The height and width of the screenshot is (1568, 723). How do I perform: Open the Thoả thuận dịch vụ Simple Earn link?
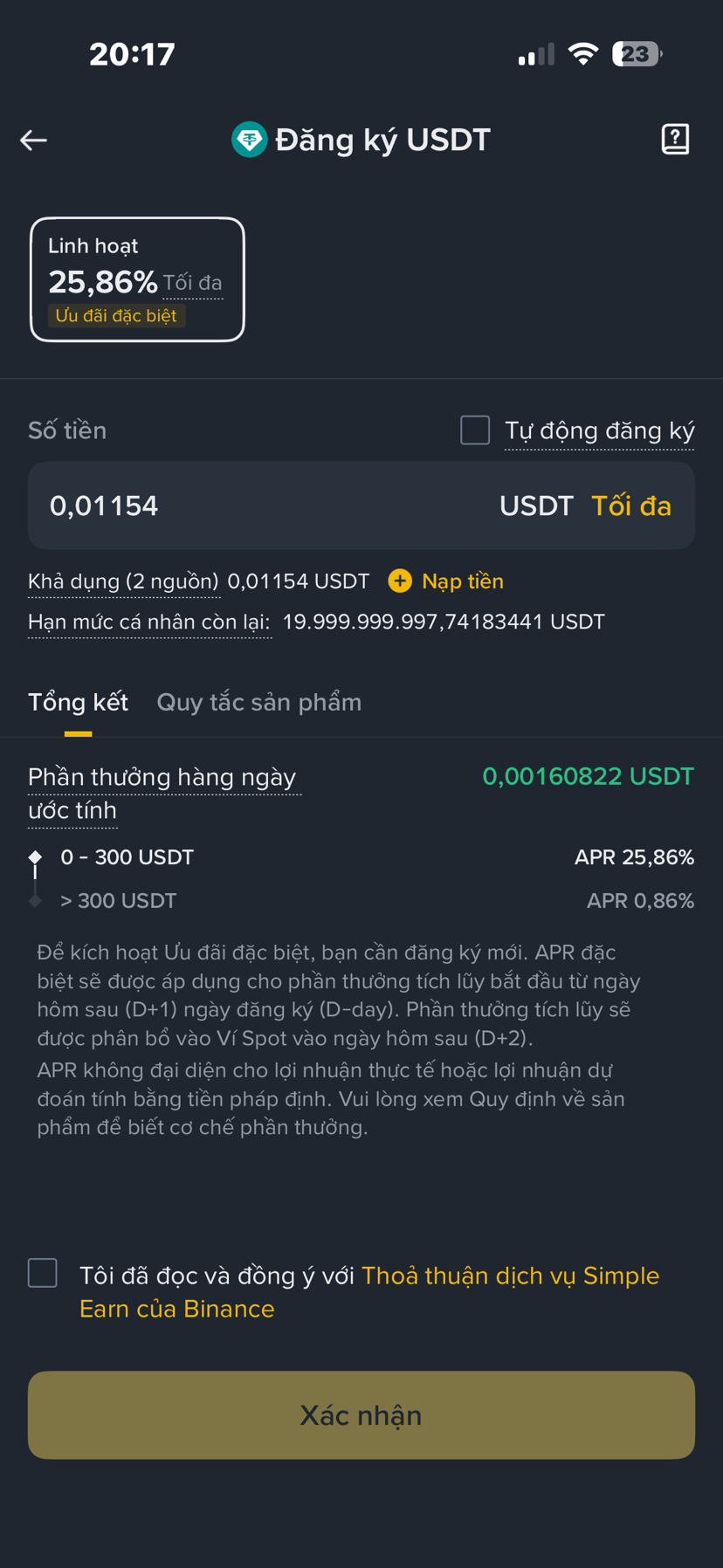click(x=369, y=1292)
